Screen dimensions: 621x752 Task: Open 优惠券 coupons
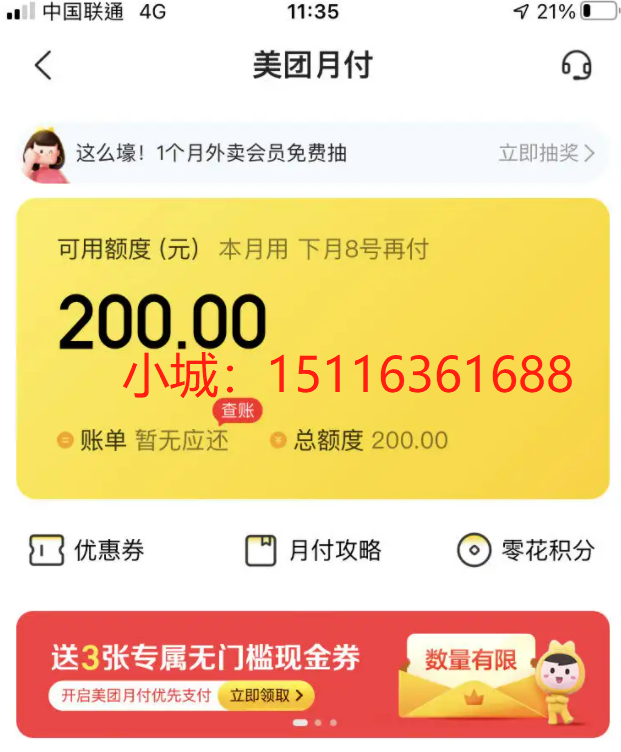click(x=87, y=550)
